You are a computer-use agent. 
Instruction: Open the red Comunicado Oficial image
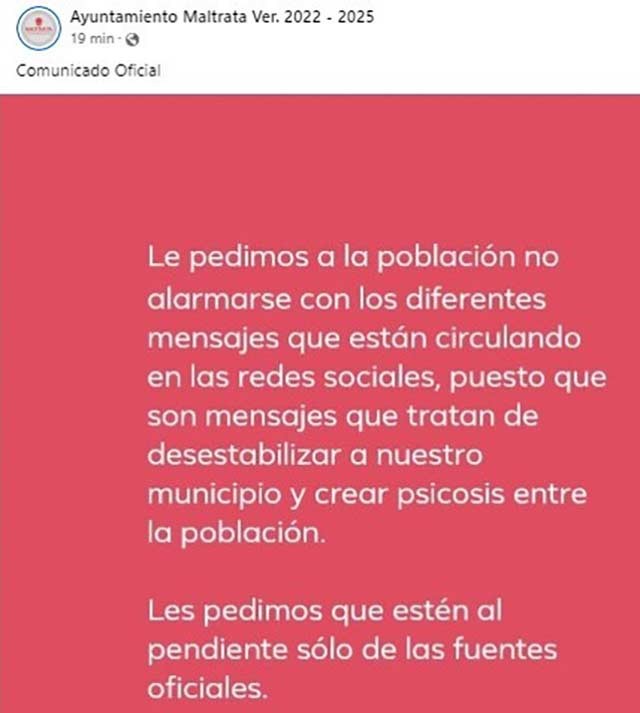[x=320, y=400]
